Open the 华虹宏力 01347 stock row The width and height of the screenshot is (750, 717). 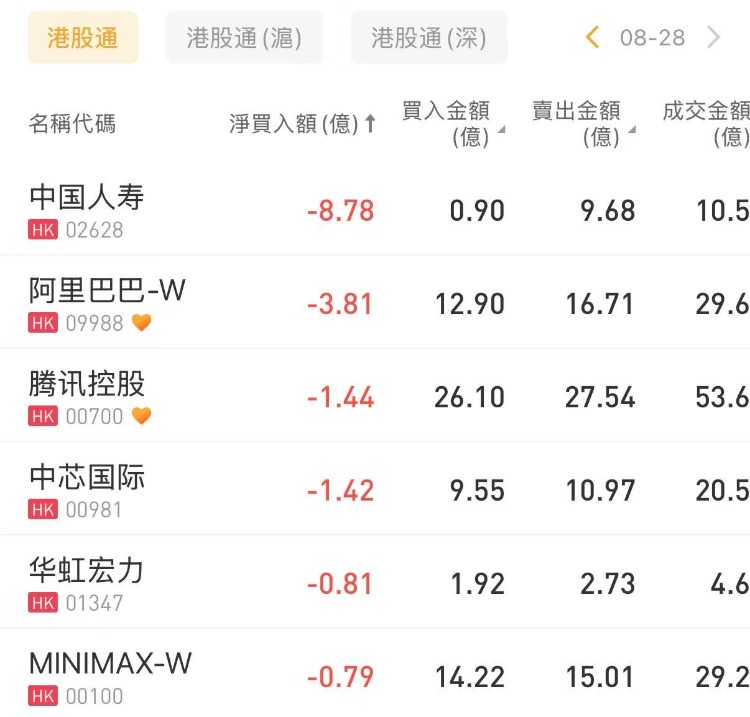(x=375, y=582)
